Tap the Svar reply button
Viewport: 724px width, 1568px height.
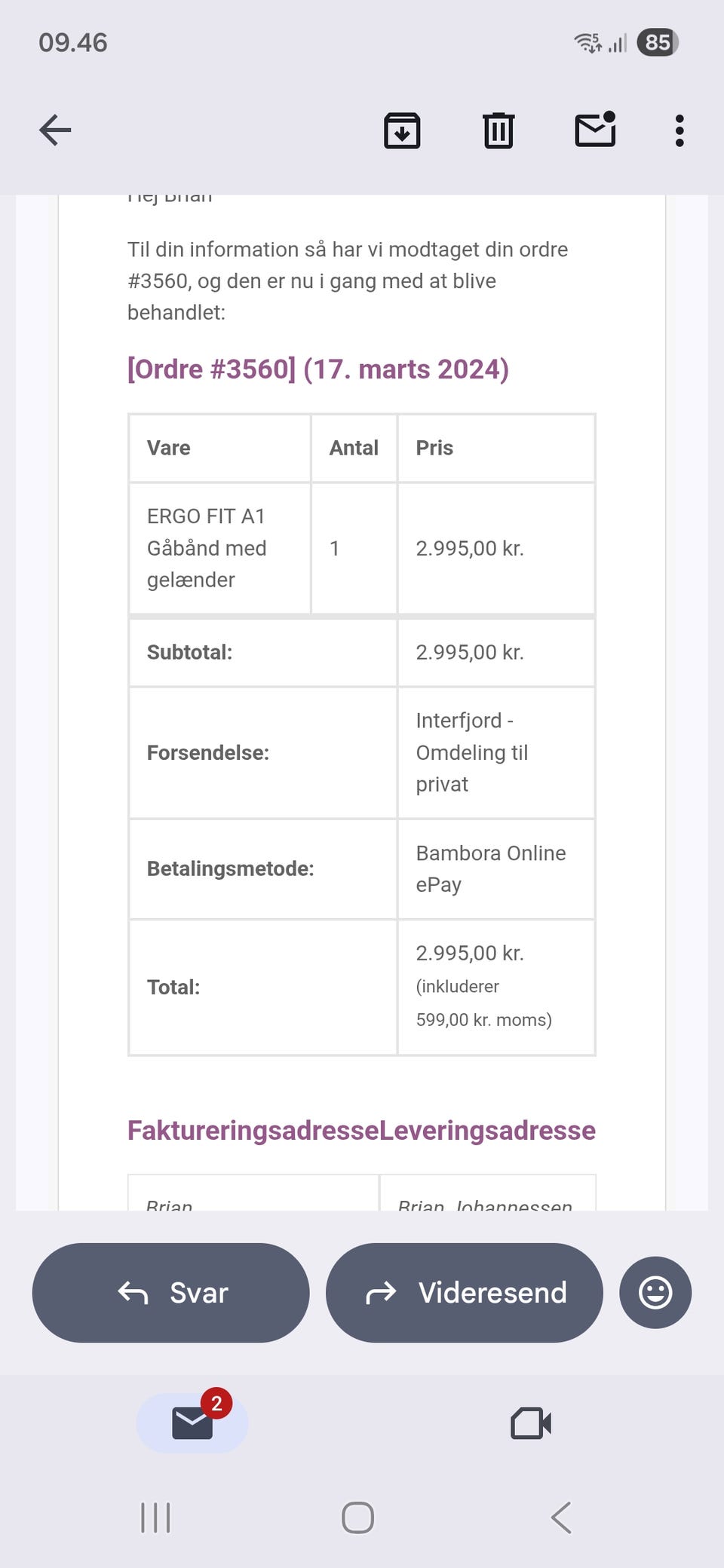pyautogui.click(x=170, y=1292)
